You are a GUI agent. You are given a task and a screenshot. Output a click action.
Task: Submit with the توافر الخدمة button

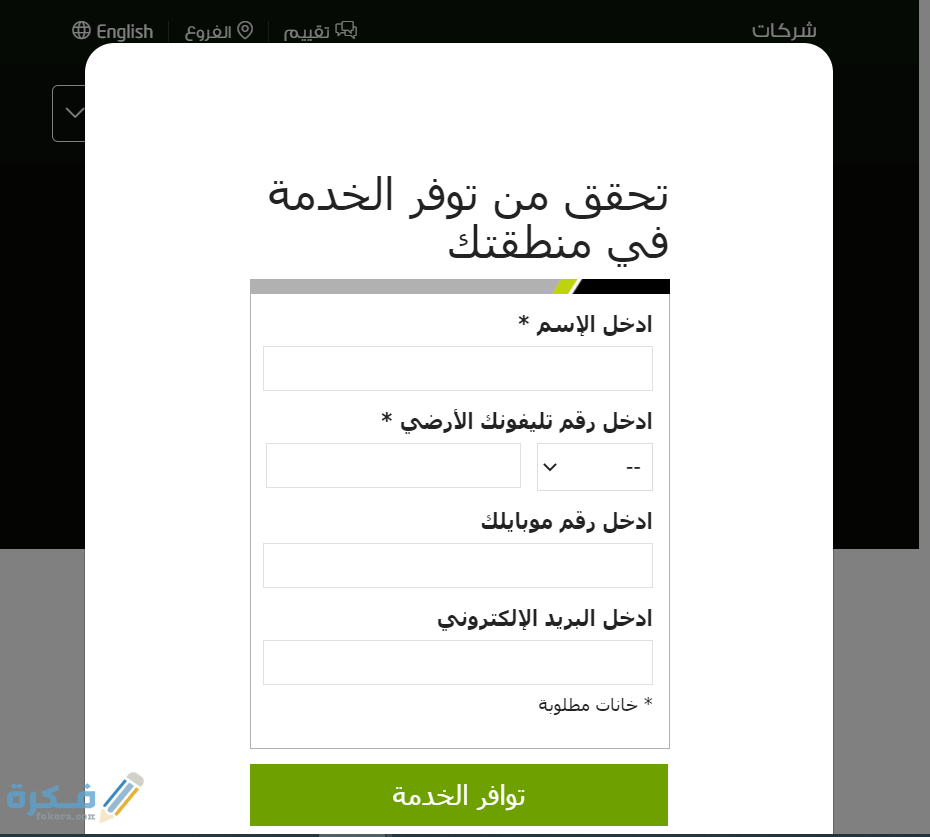point(458,795)
